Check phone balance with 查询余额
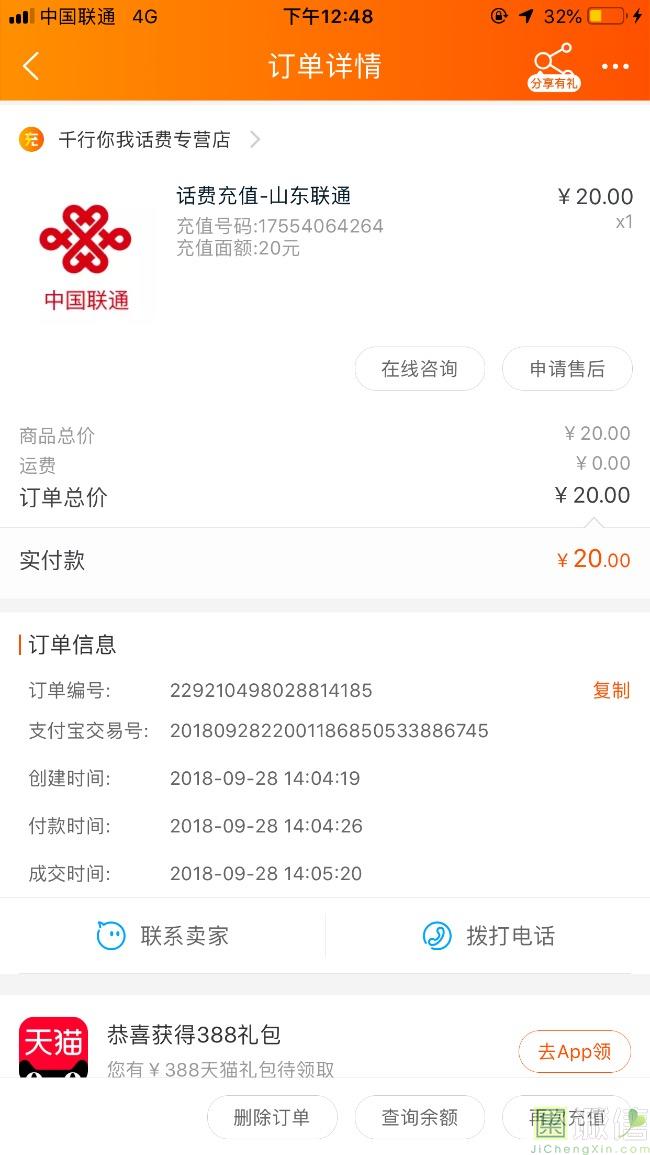This screenshot has height=1155, width=650. point(419,1117)
